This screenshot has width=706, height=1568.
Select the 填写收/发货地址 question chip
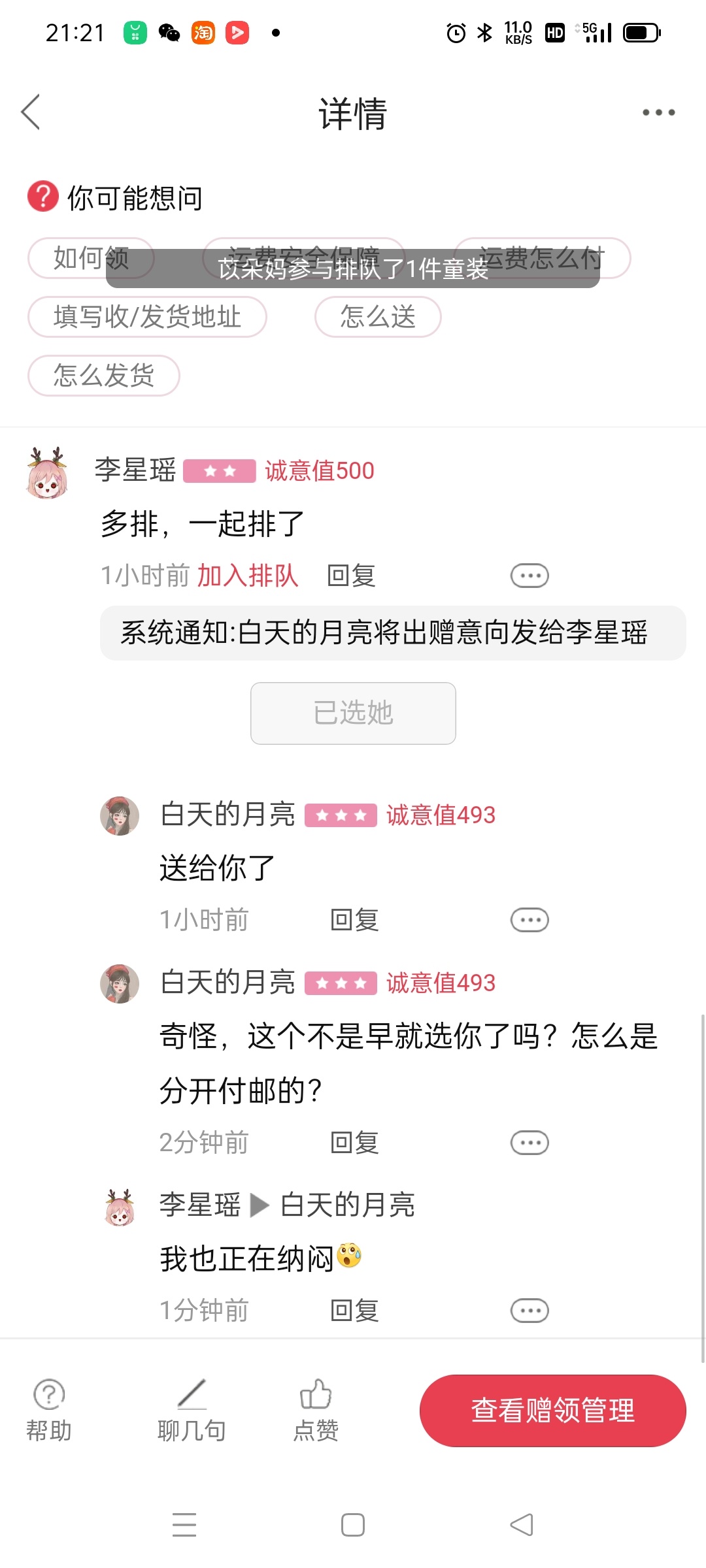click(147, 317)
